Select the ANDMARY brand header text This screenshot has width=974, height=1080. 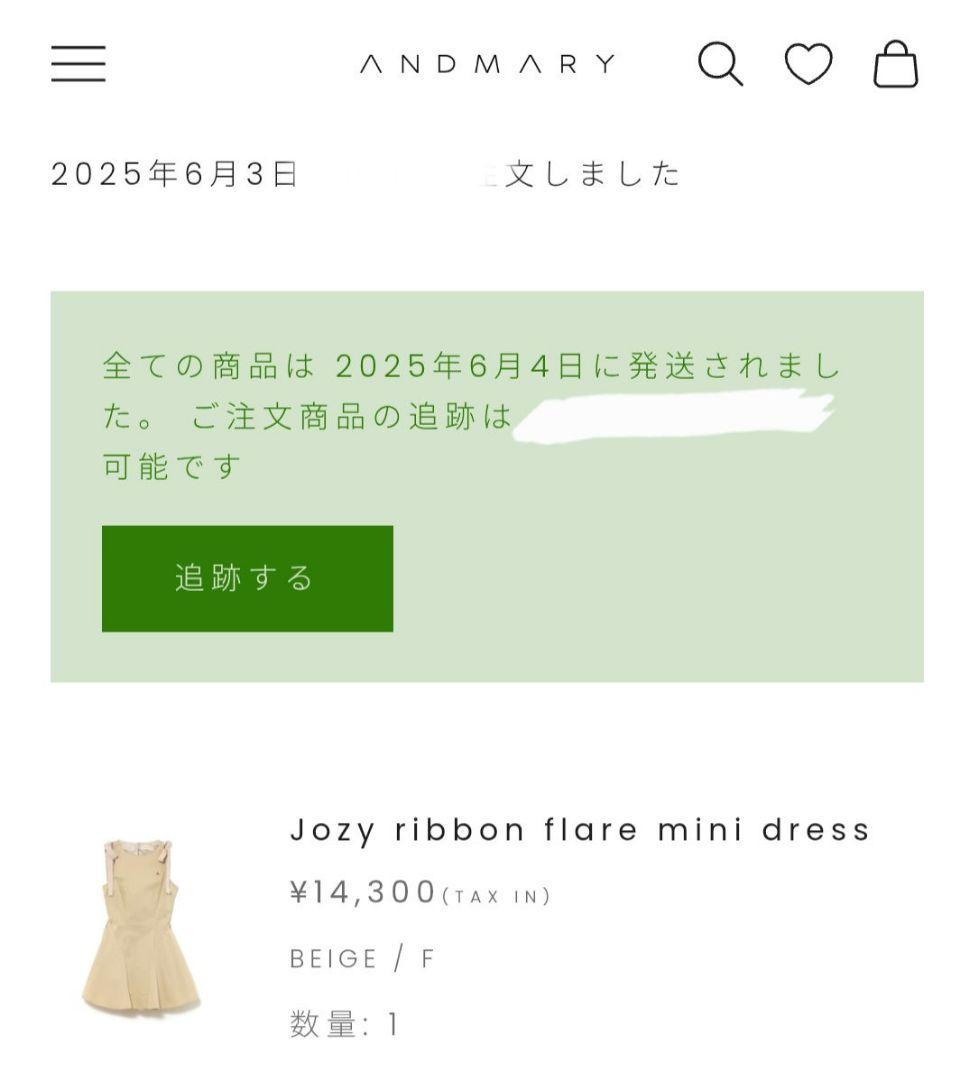[x=487, y=64]
